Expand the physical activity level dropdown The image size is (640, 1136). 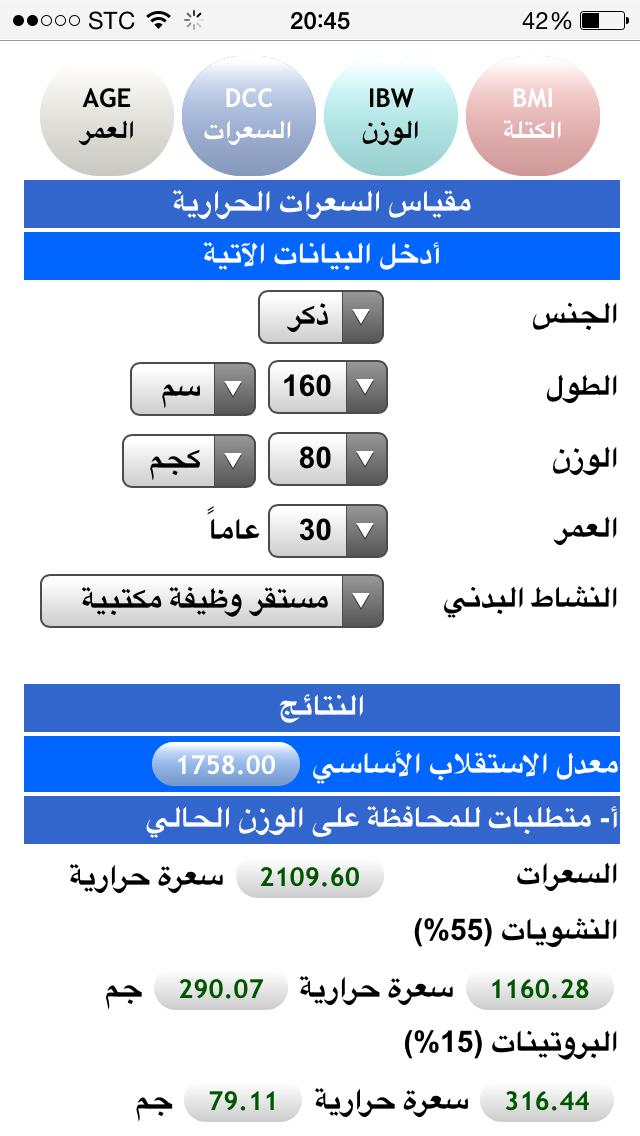coord(212,600)
